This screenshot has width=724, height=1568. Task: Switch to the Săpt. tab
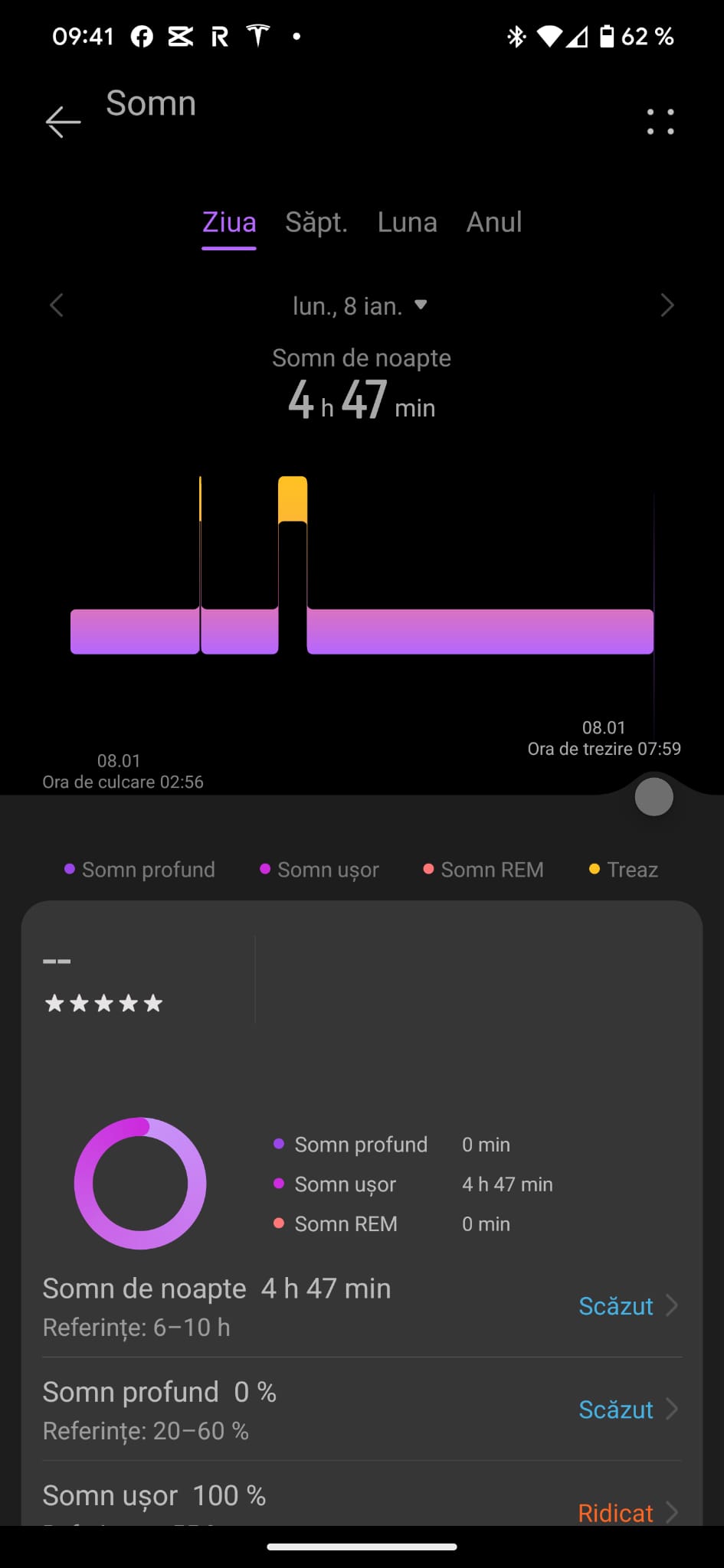coord(316,223)
